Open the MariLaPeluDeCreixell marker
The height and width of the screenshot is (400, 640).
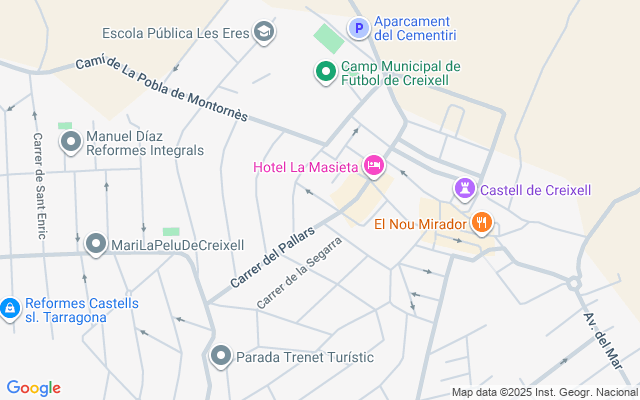coord(96,243)
